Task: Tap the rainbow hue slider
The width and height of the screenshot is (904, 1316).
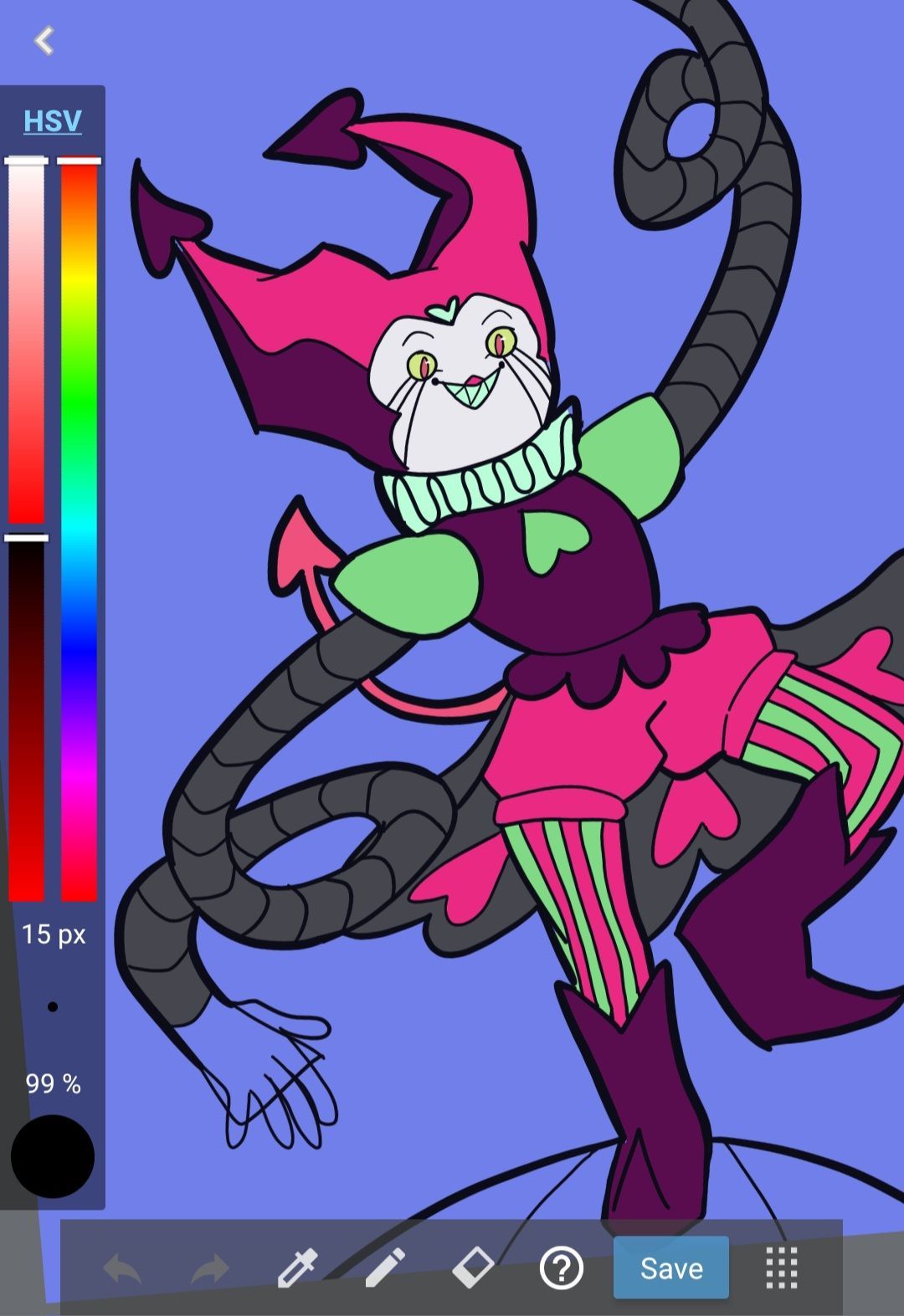Action: pyautogui.click(x=79, y=530)
